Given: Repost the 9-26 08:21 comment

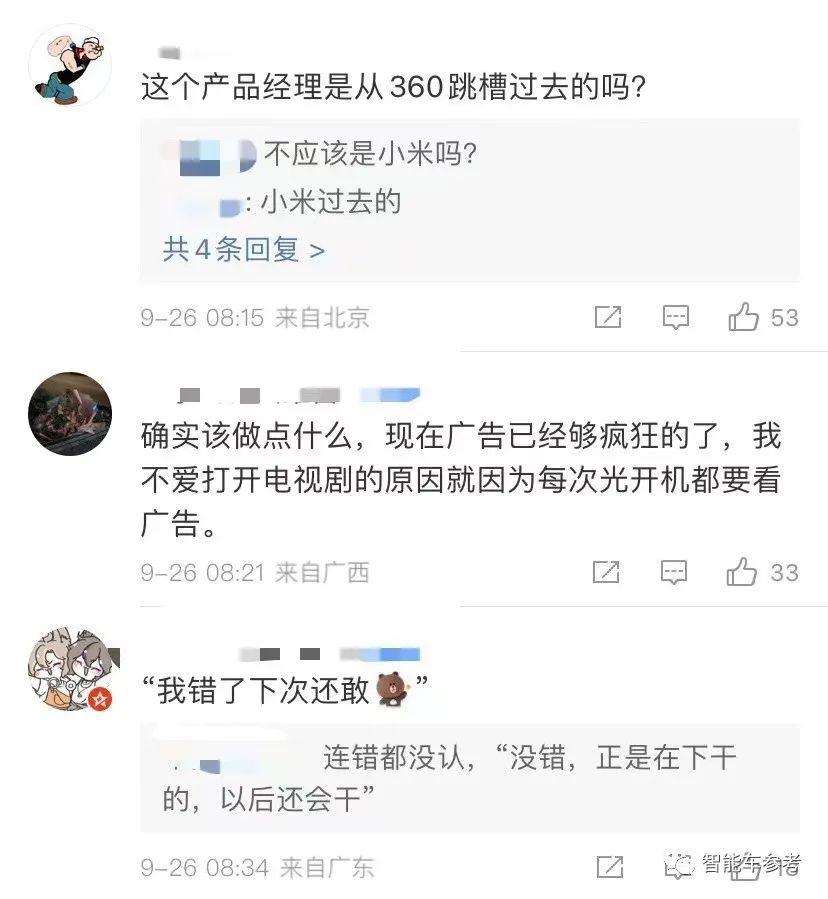Looking at the screenshot, I should (606, 572).
